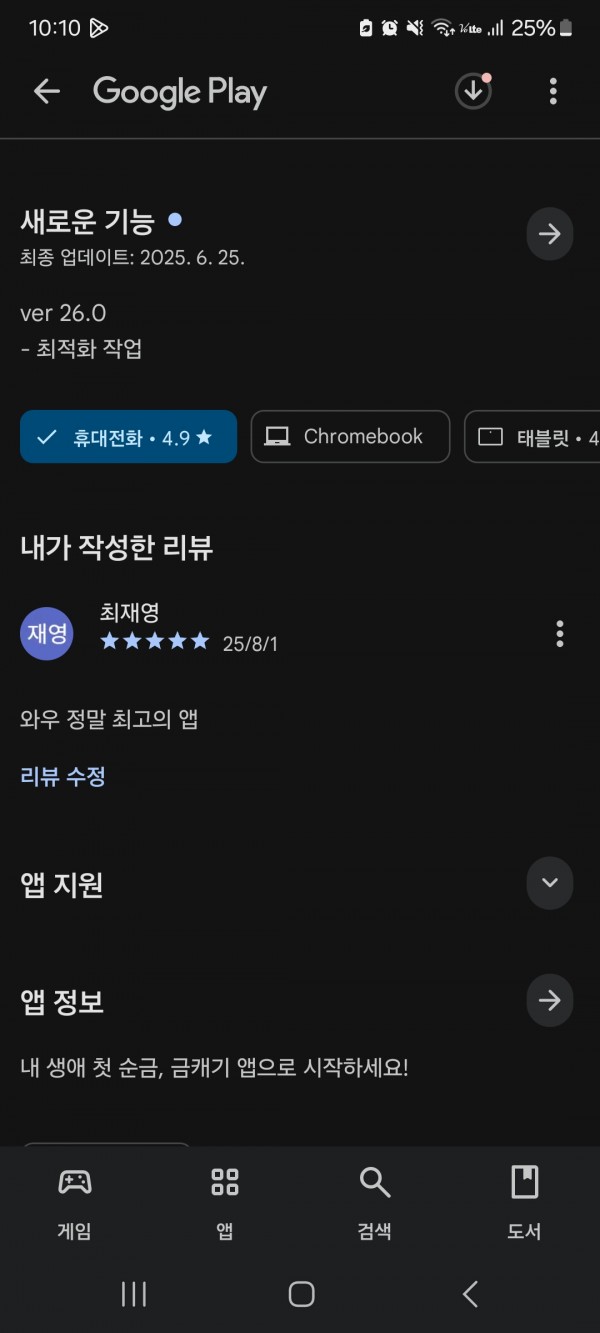Go to the home screen
600x1333 pixels.
tap(301, 1294)
